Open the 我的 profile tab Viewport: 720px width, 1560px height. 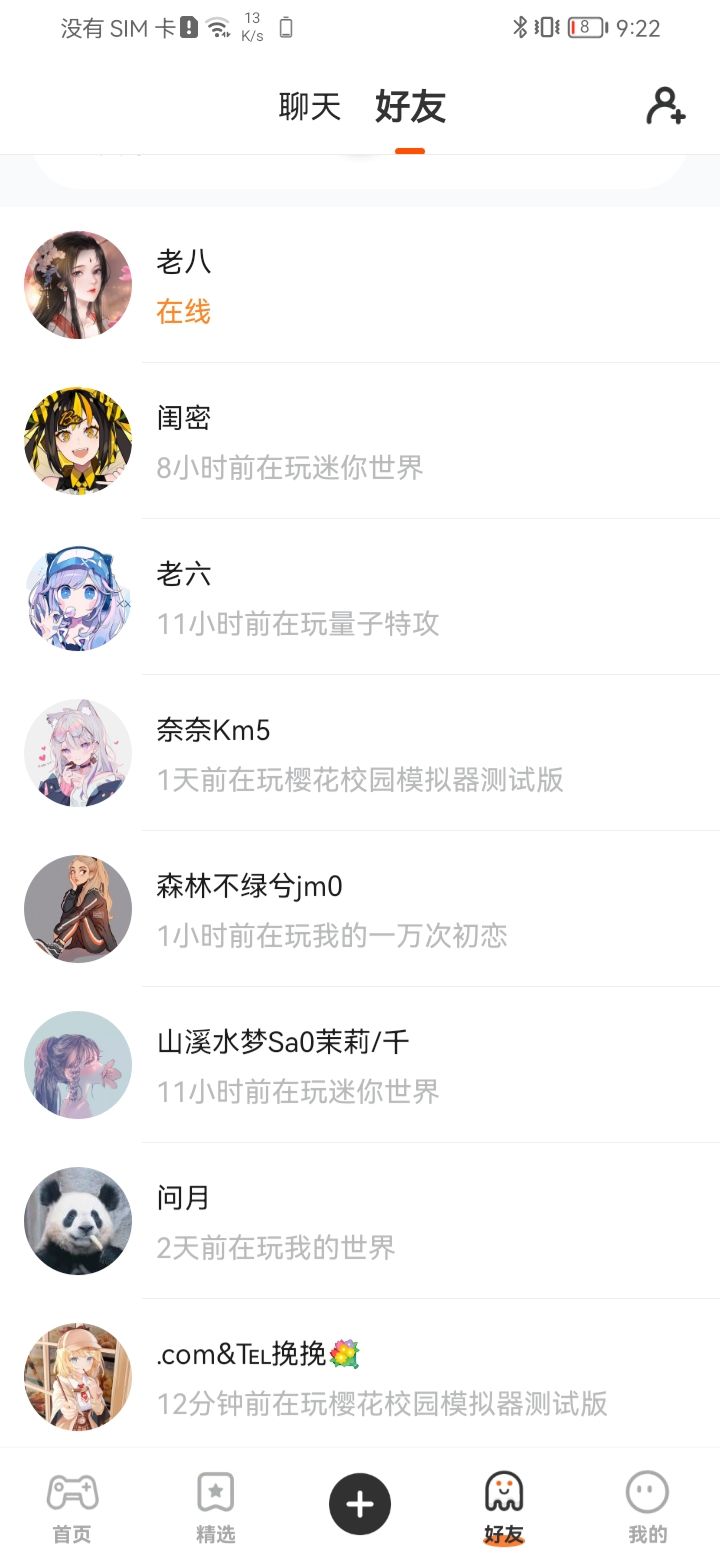tap(647, 1506)
